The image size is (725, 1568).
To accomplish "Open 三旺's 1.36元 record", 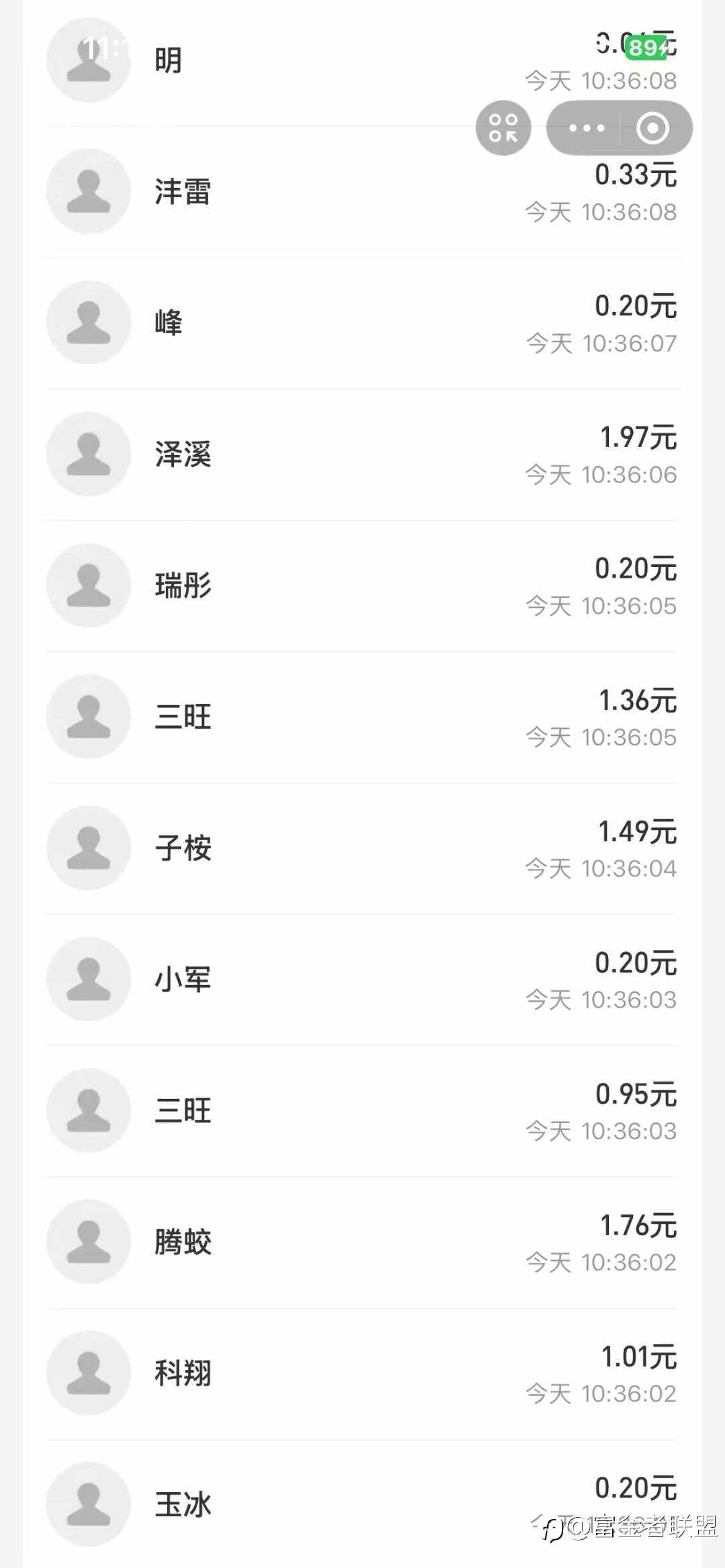I will coord(362,717).
